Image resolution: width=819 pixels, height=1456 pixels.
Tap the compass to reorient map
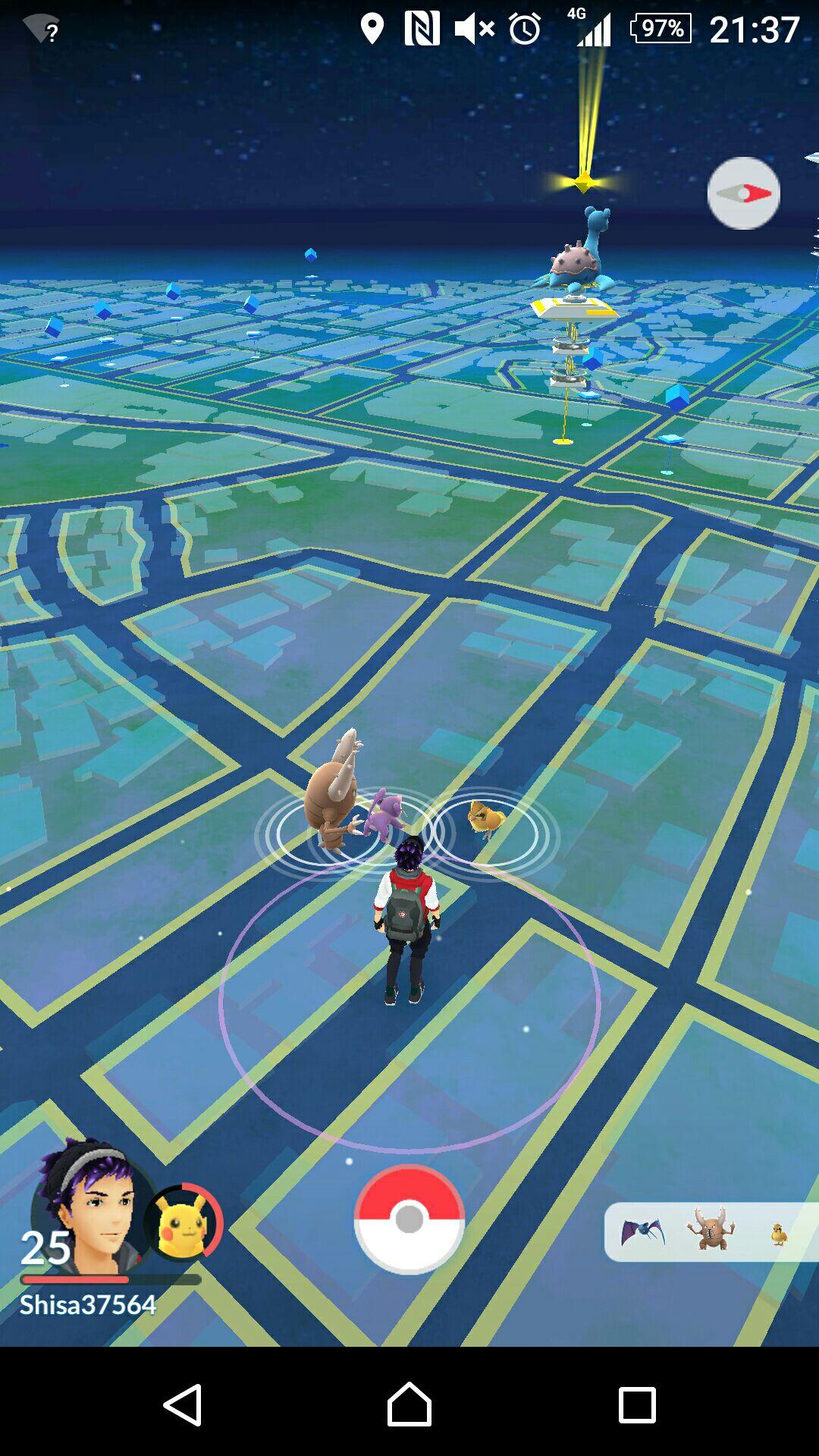click(x=743, y=193)
